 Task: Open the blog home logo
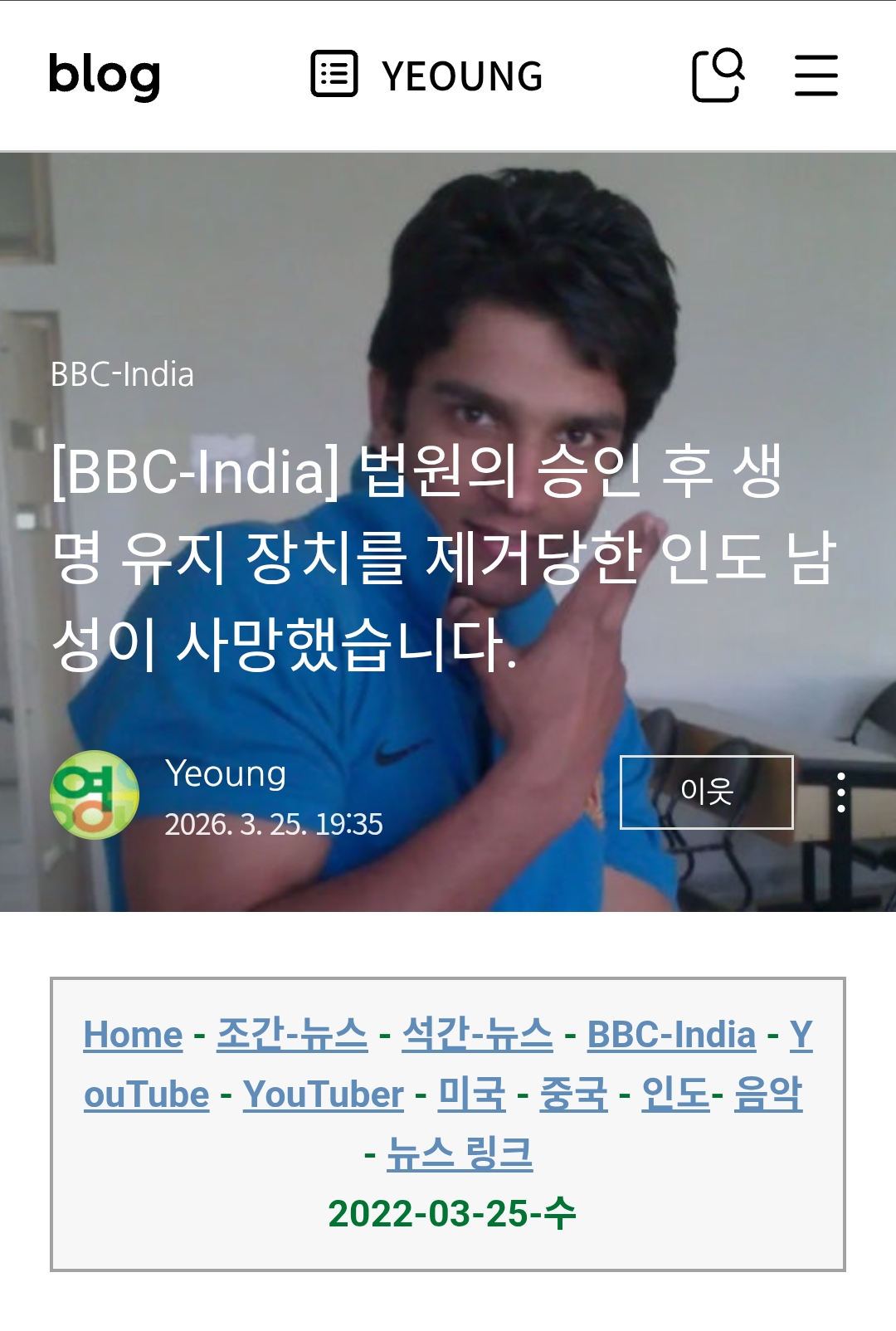click(104, 76)
